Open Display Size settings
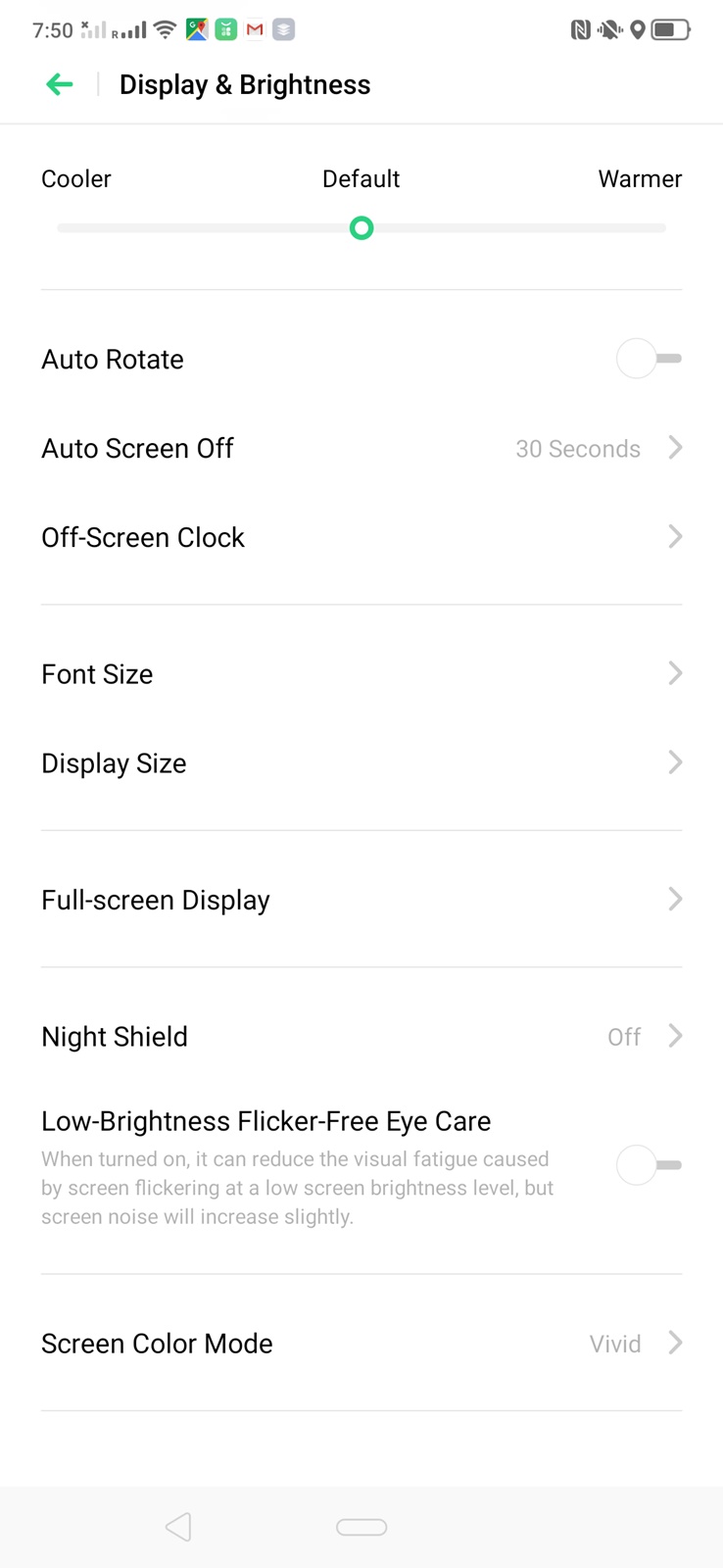The image size is (723, 1568). (361, 763)
